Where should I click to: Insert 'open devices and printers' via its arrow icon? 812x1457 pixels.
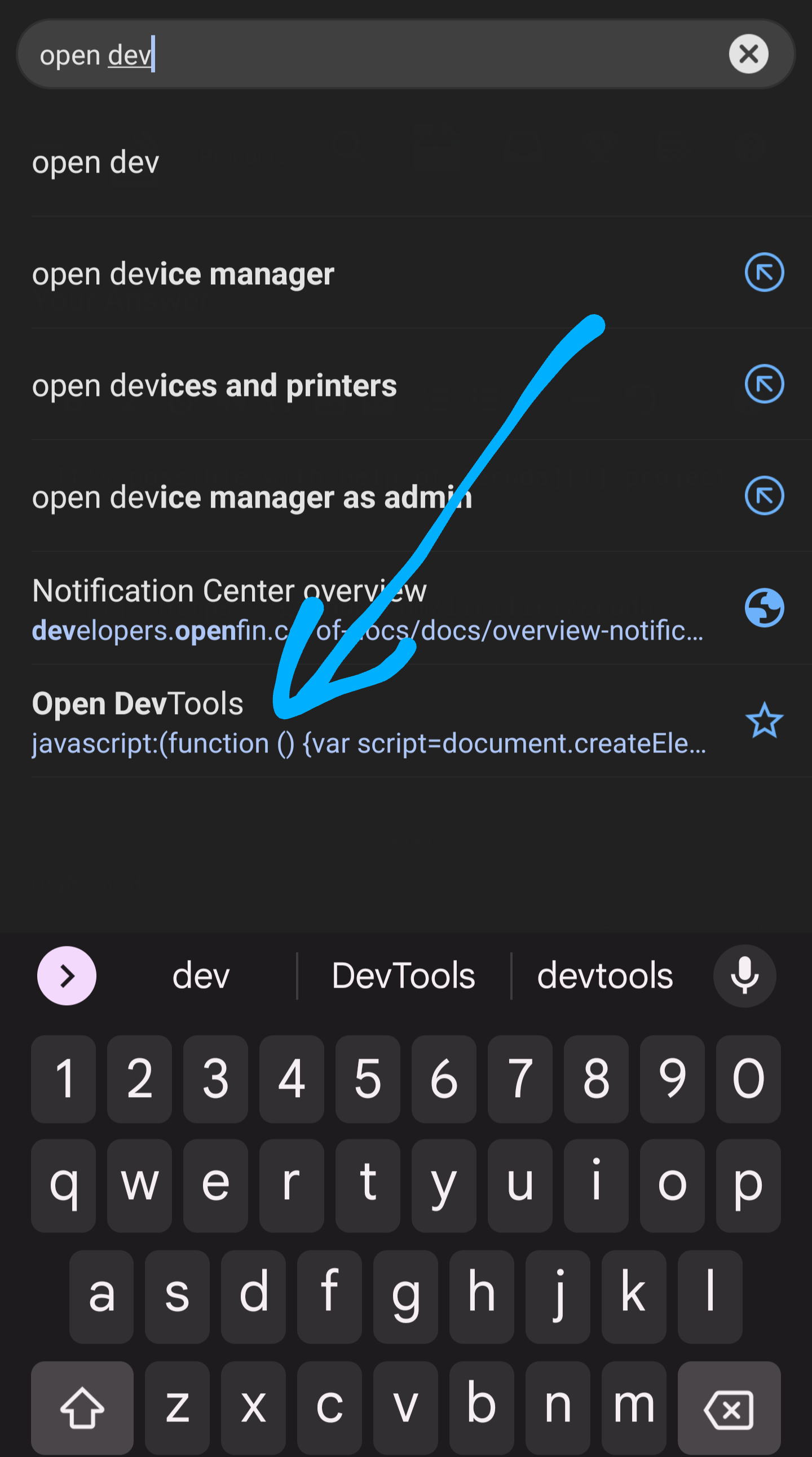click(764, 384)
